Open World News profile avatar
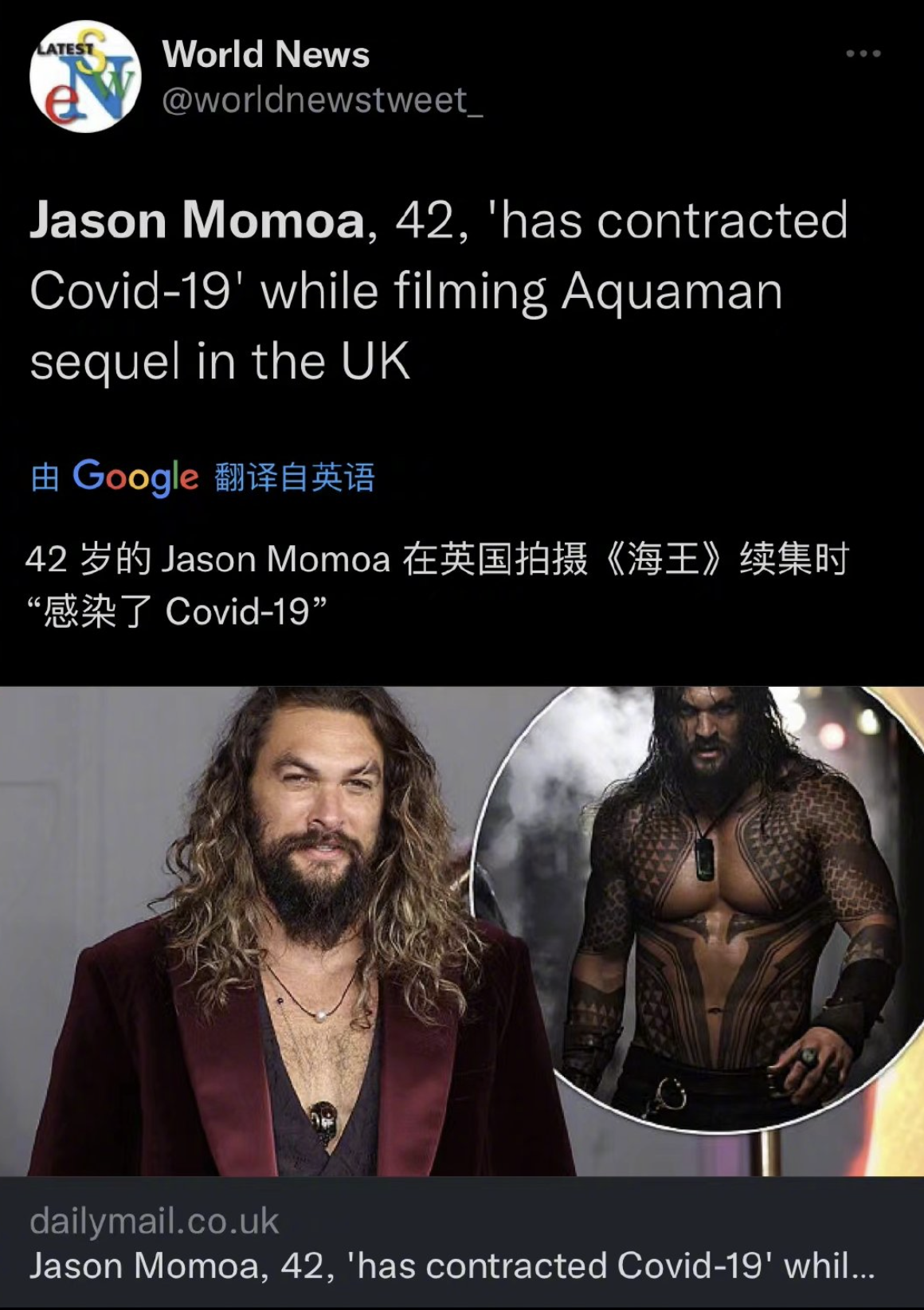This screenshot has height=1310, width=924. (x=84, y=77)
